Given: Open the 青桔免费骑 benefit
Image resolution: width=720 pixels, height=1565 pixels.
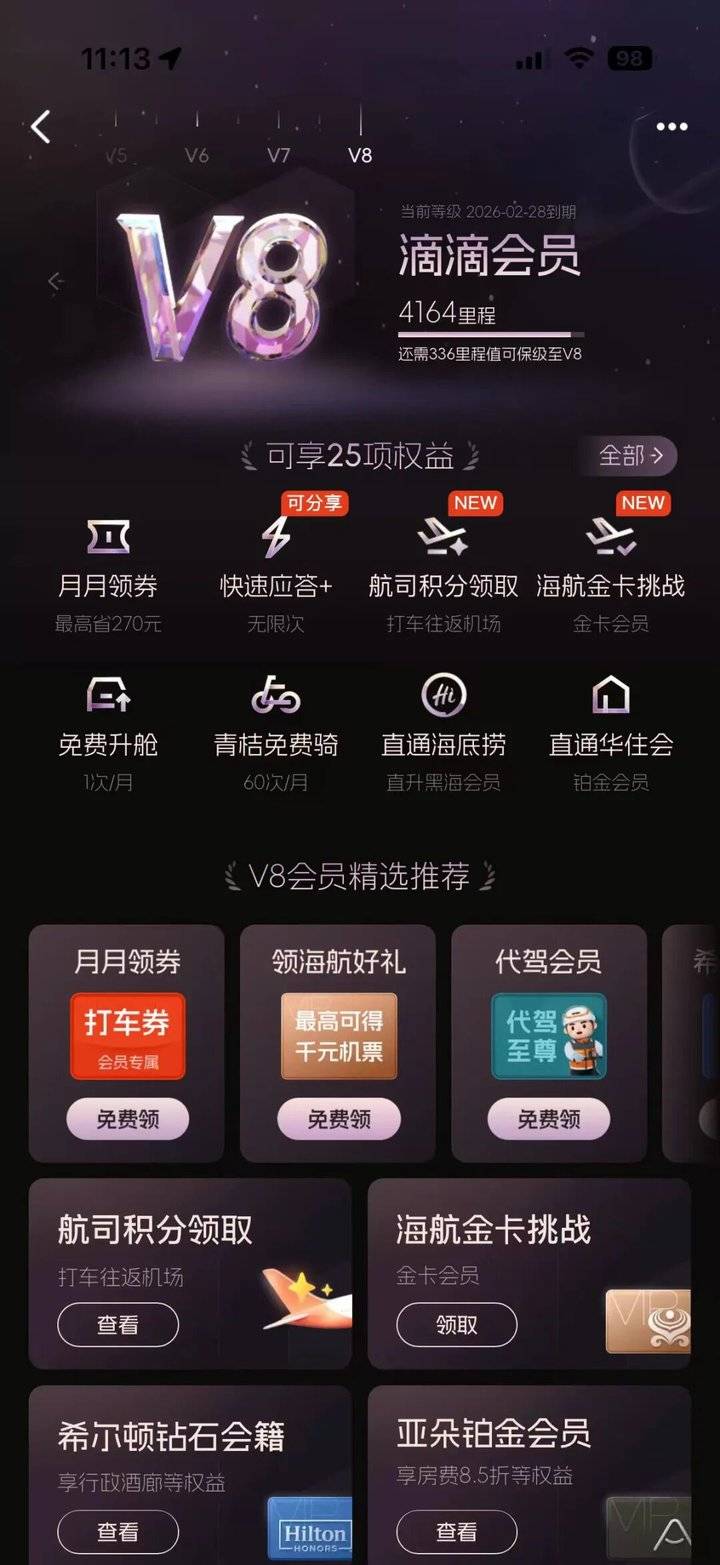Looking at the screenshot, I should [276, 697].
